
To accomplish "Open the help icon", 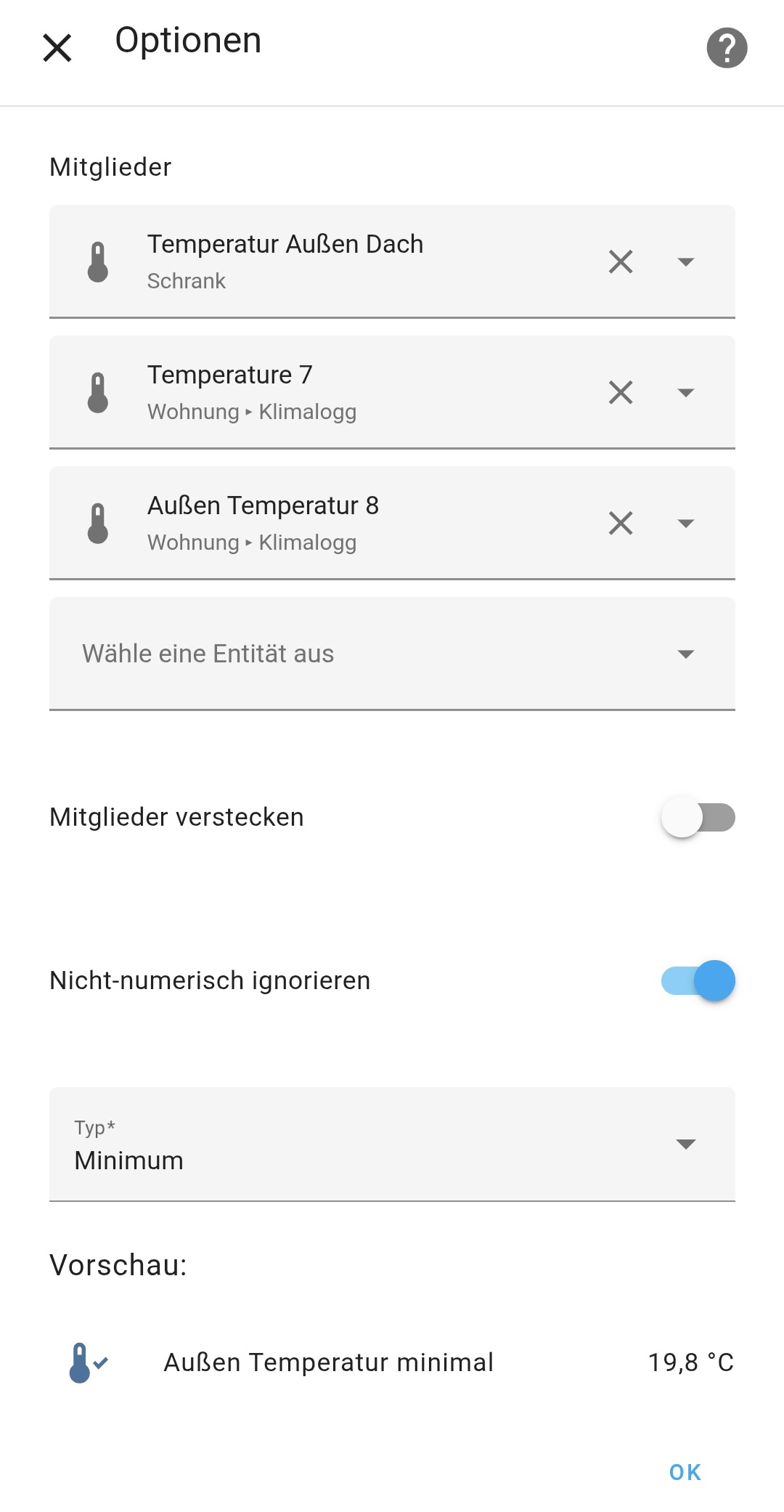I will 727,48.
